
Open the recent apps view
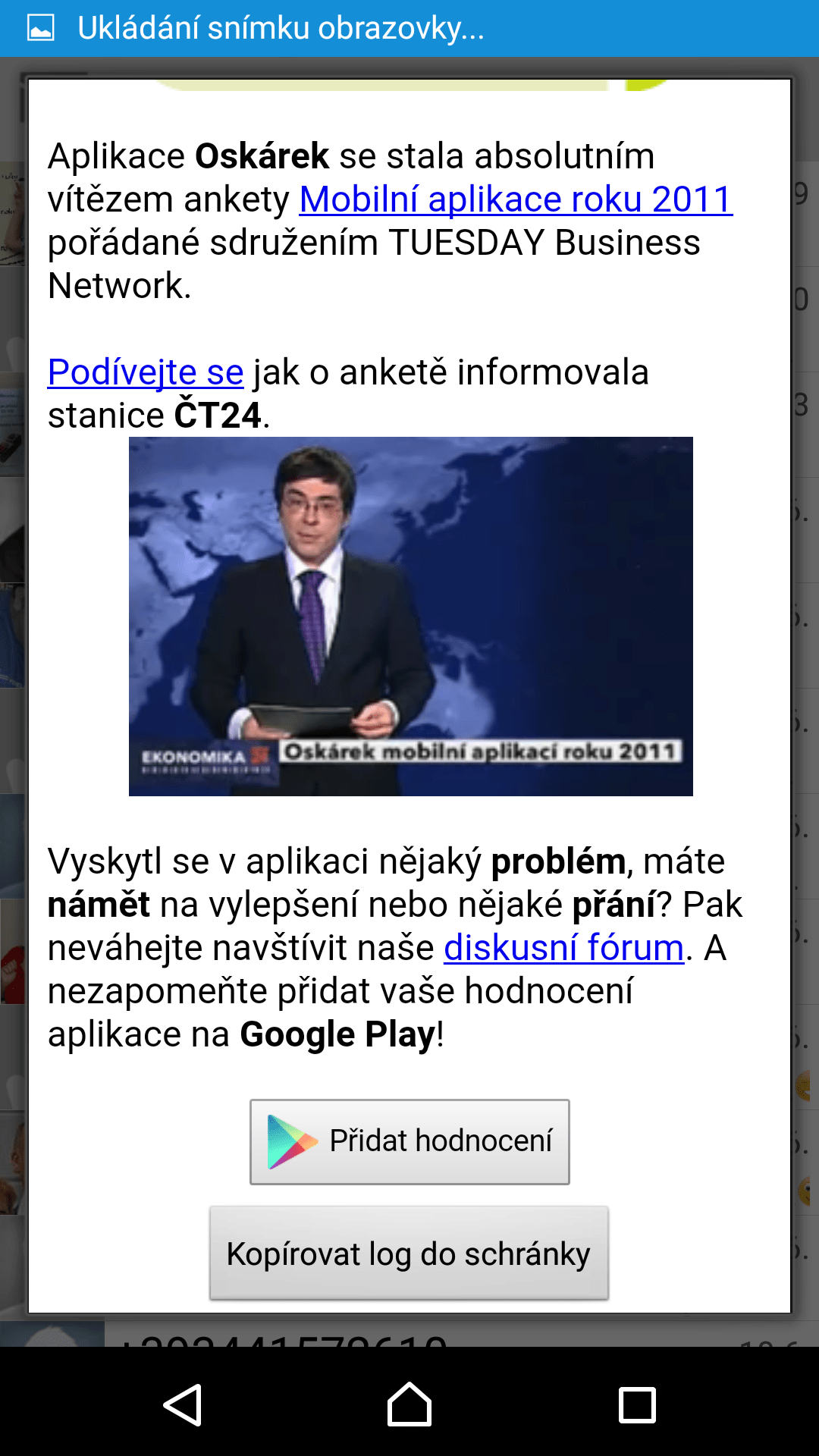point(637,1404)
